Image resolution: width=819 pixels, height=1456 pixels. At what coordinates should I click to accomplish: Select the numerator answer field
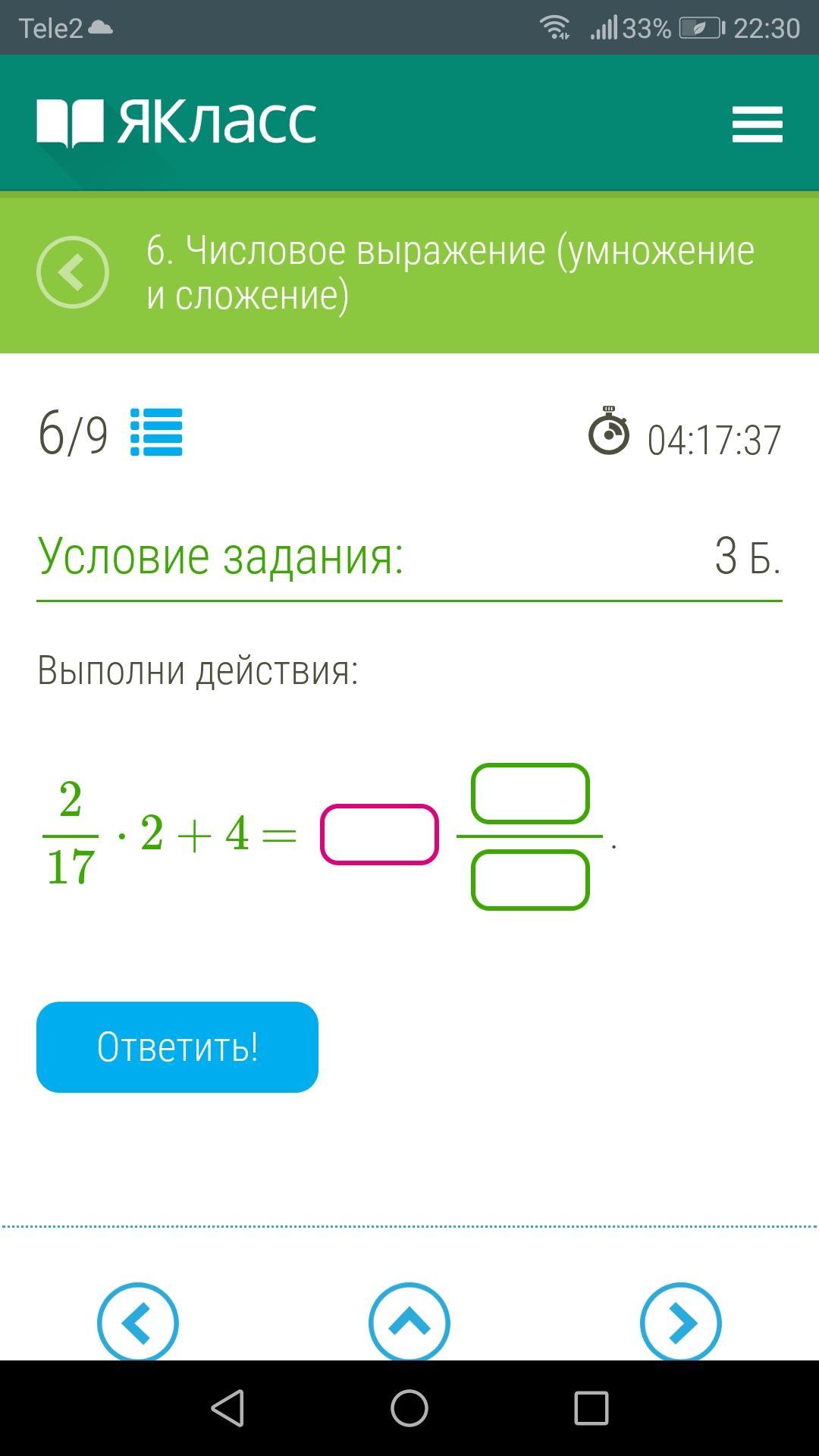(530, 793)
